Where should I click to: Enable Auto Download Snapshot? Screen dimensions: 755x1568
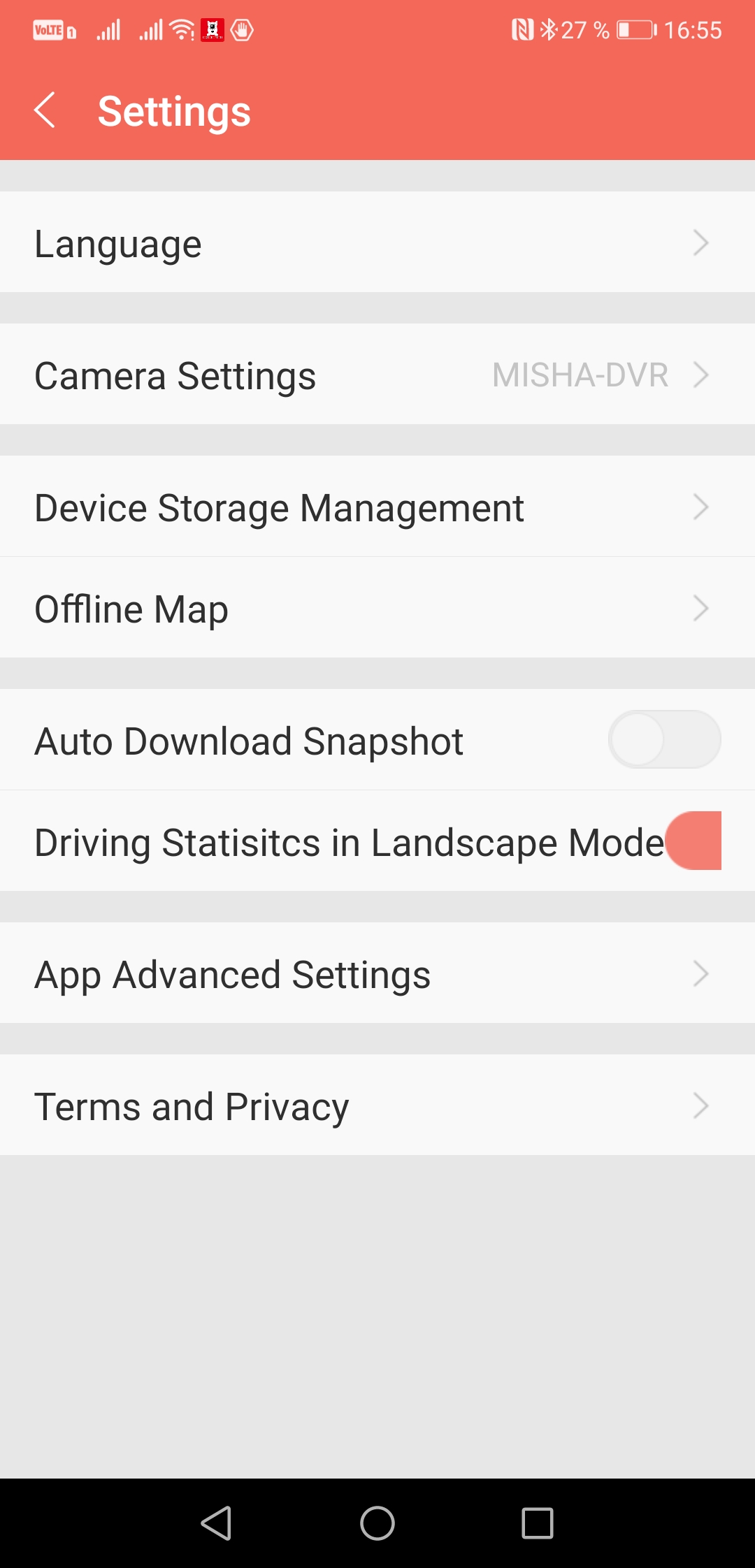pyautogui.click(x=664, y=740)
